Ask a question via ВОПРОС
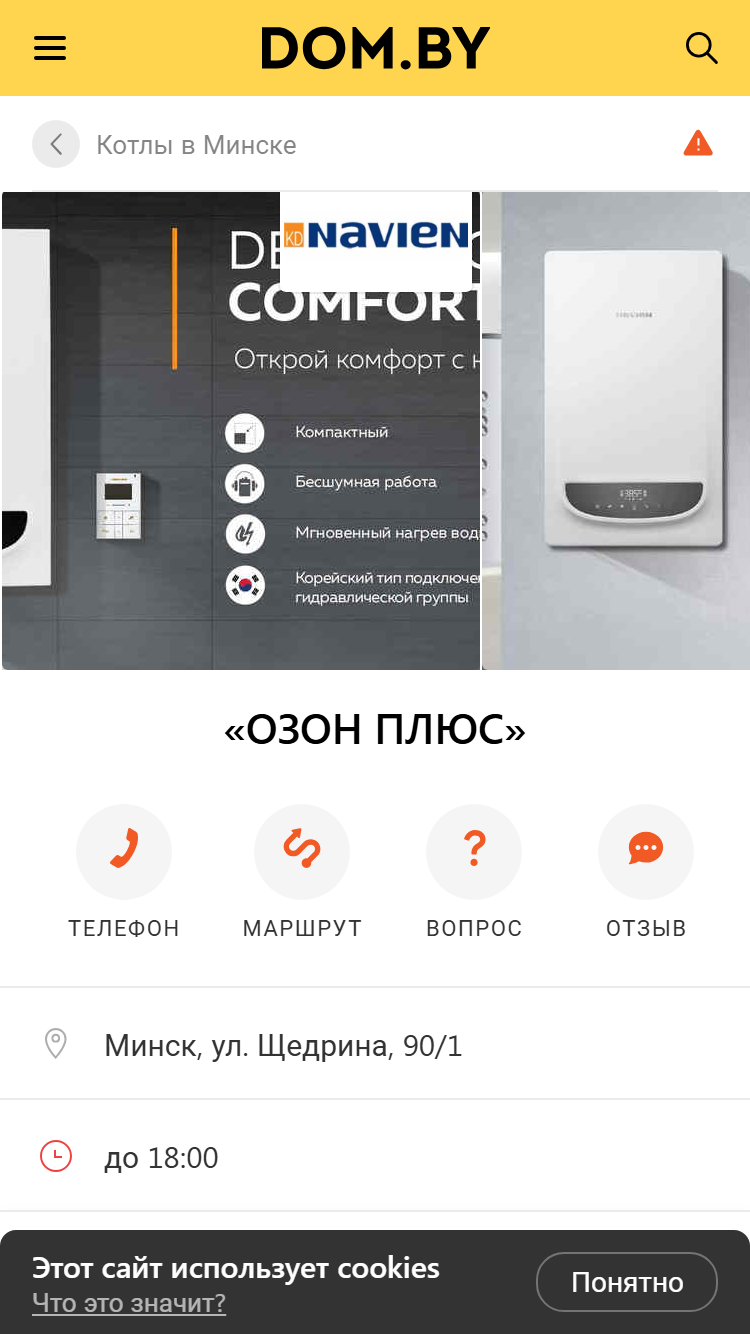 474,872
